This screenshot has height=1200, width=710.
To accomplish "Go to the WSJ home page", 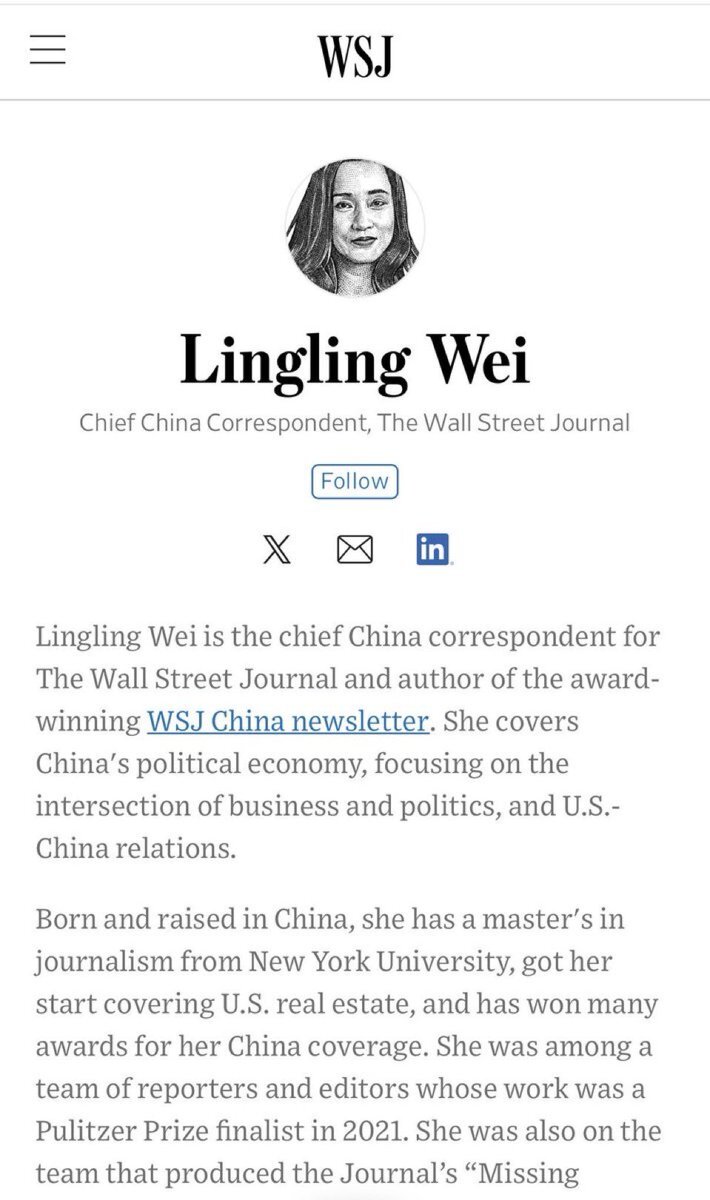I will click(x=355, y=55).
